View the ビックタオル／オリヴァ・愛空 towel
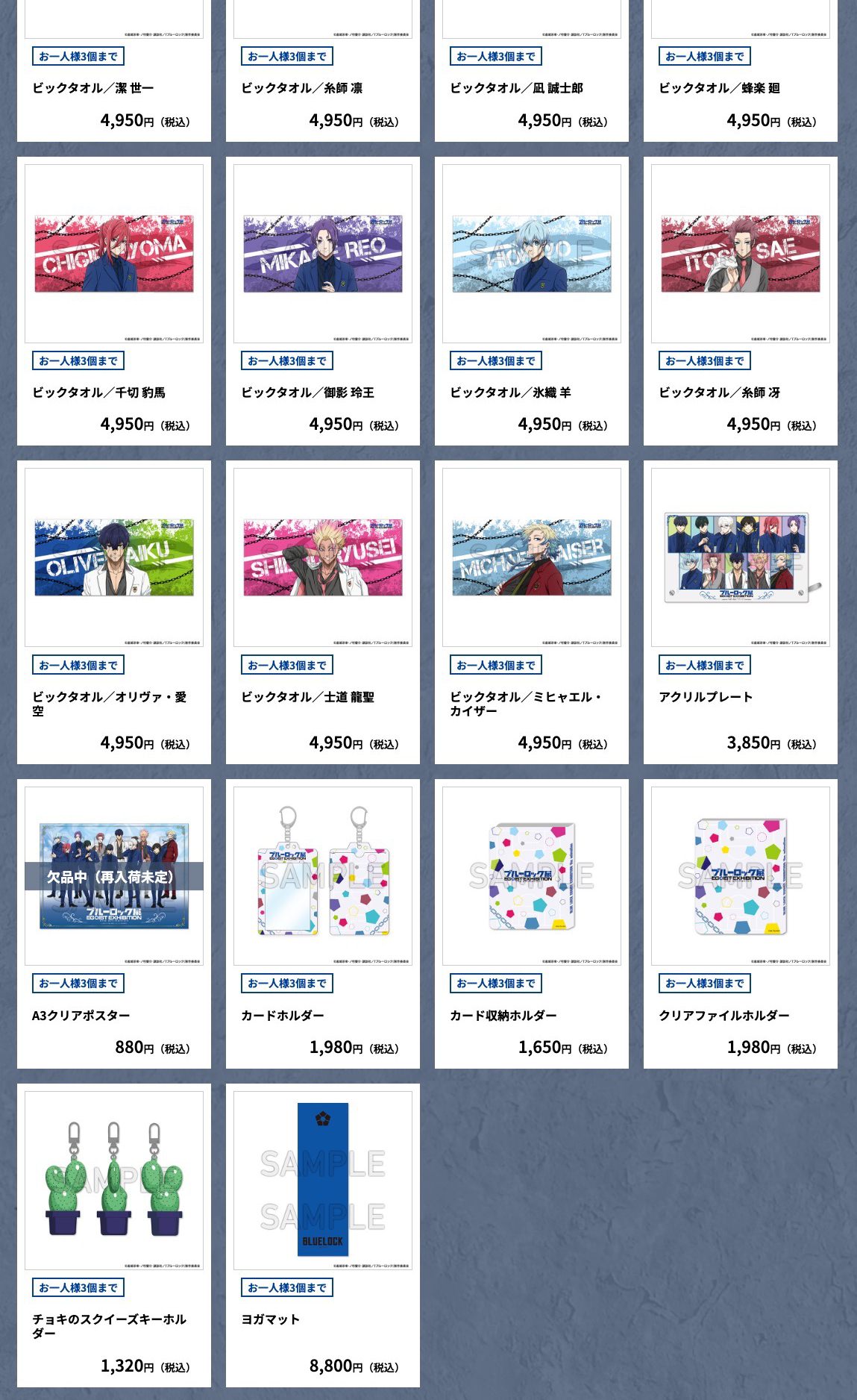Screen dimensions: 857x1400 (x=114, y=557)
